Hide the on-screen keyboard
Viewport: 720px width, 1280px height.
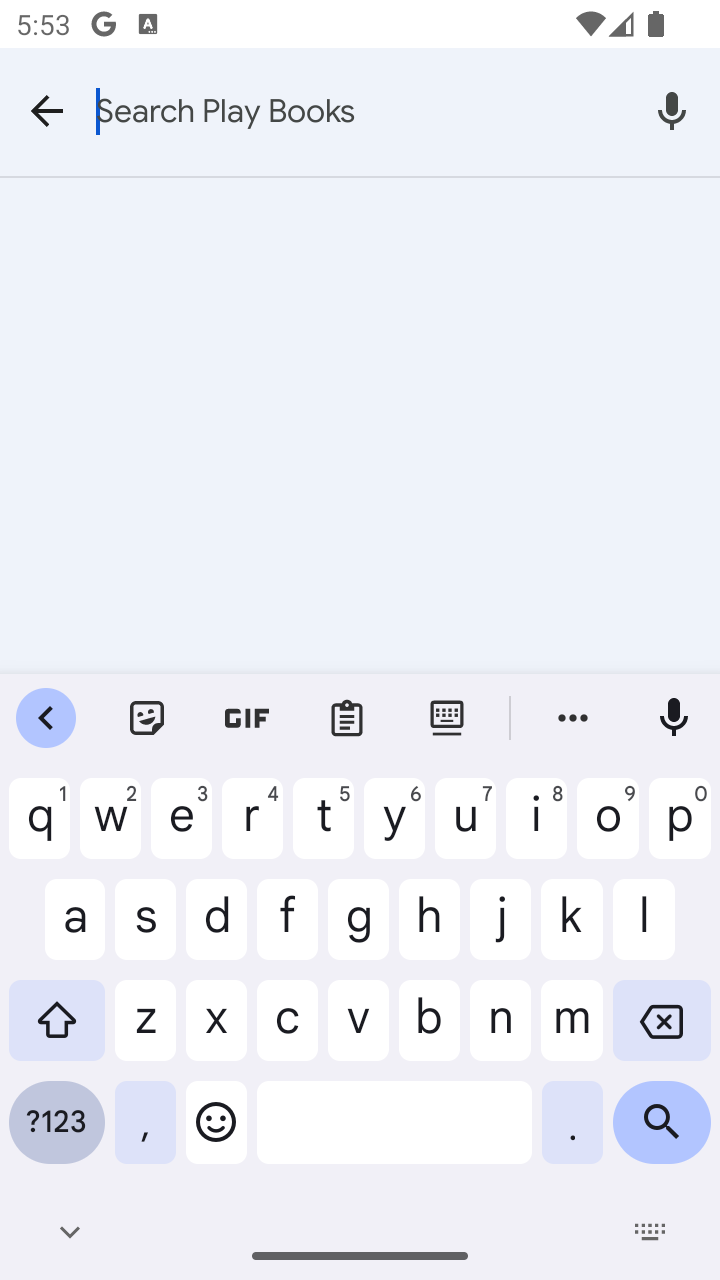click(x=69, y=1232)
